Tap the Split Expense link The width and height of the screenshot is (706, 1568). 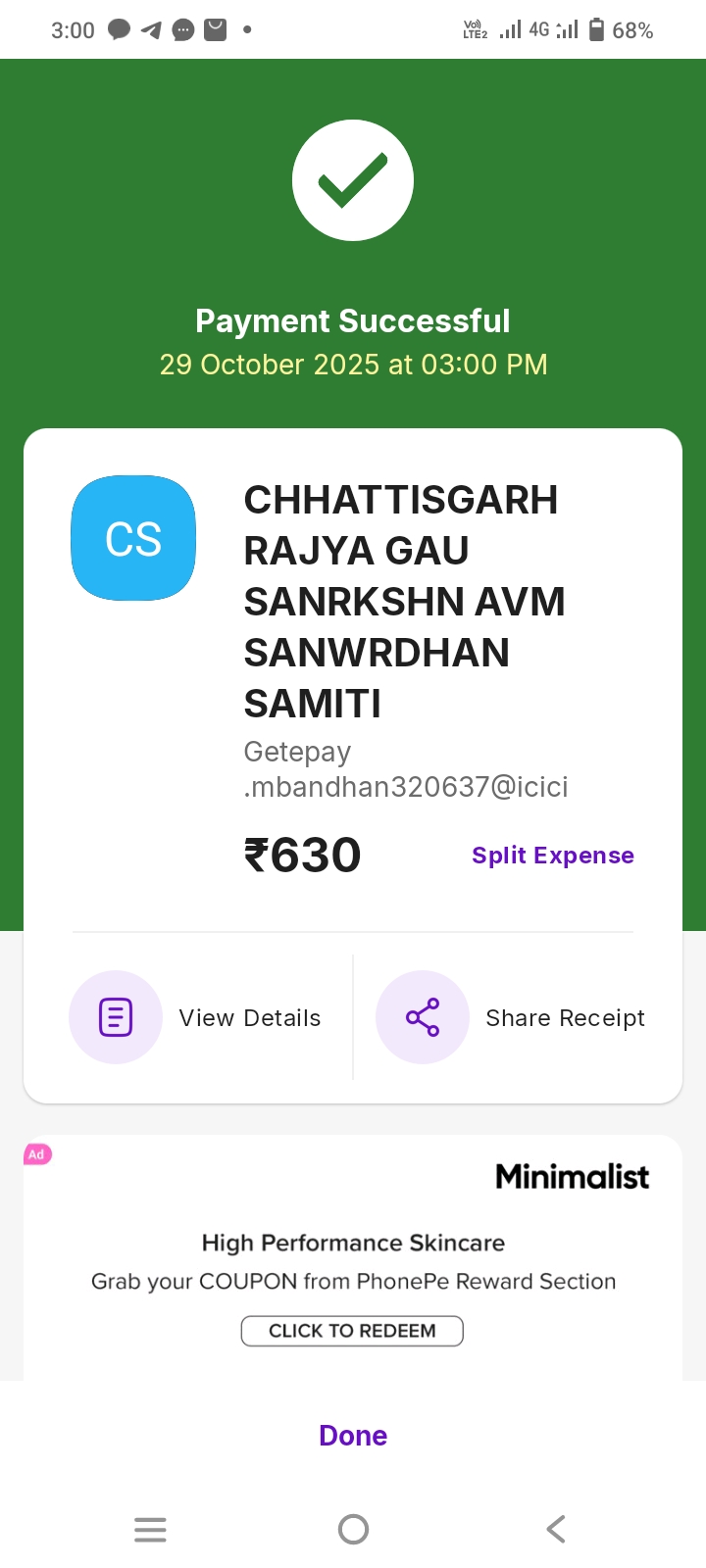click(x=552, y=856)
